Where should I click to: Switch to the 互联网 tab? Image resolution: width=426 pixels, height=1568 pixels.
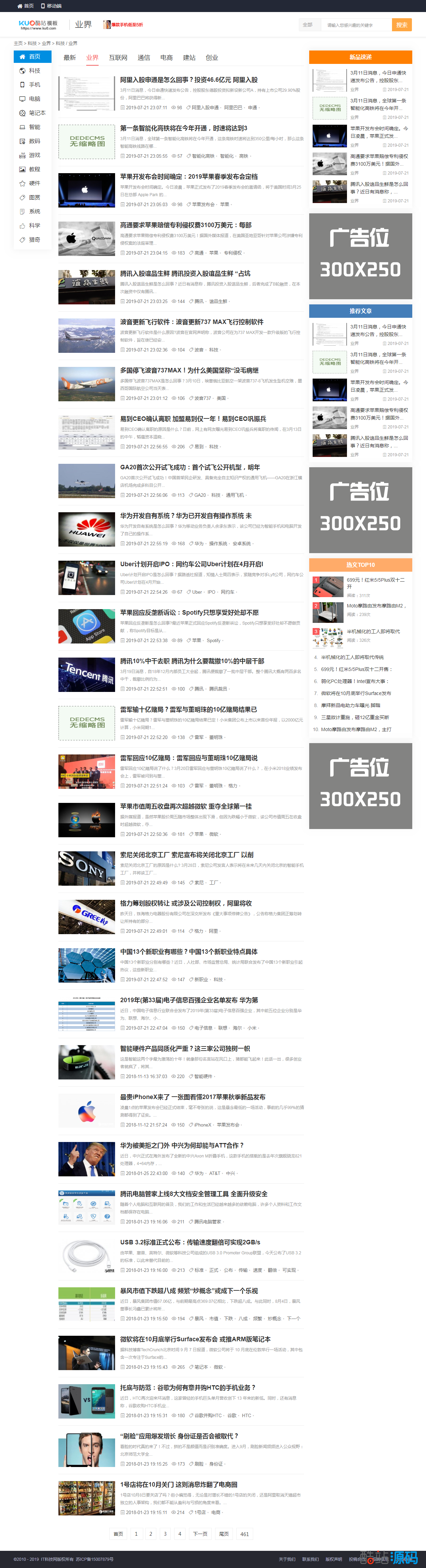tap(117, 58)
